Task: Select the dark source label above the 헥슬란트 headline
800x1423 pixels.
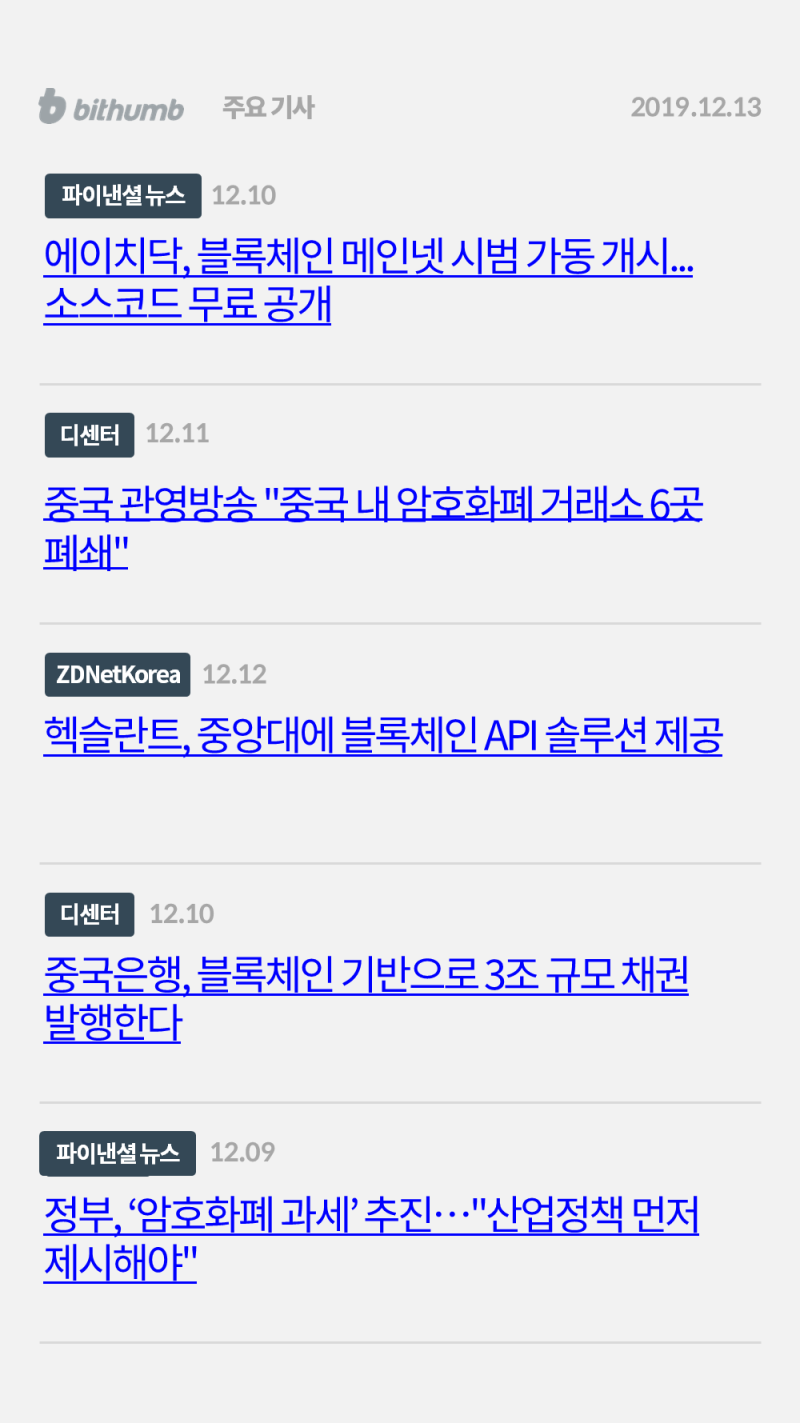Action: point(117,674)
